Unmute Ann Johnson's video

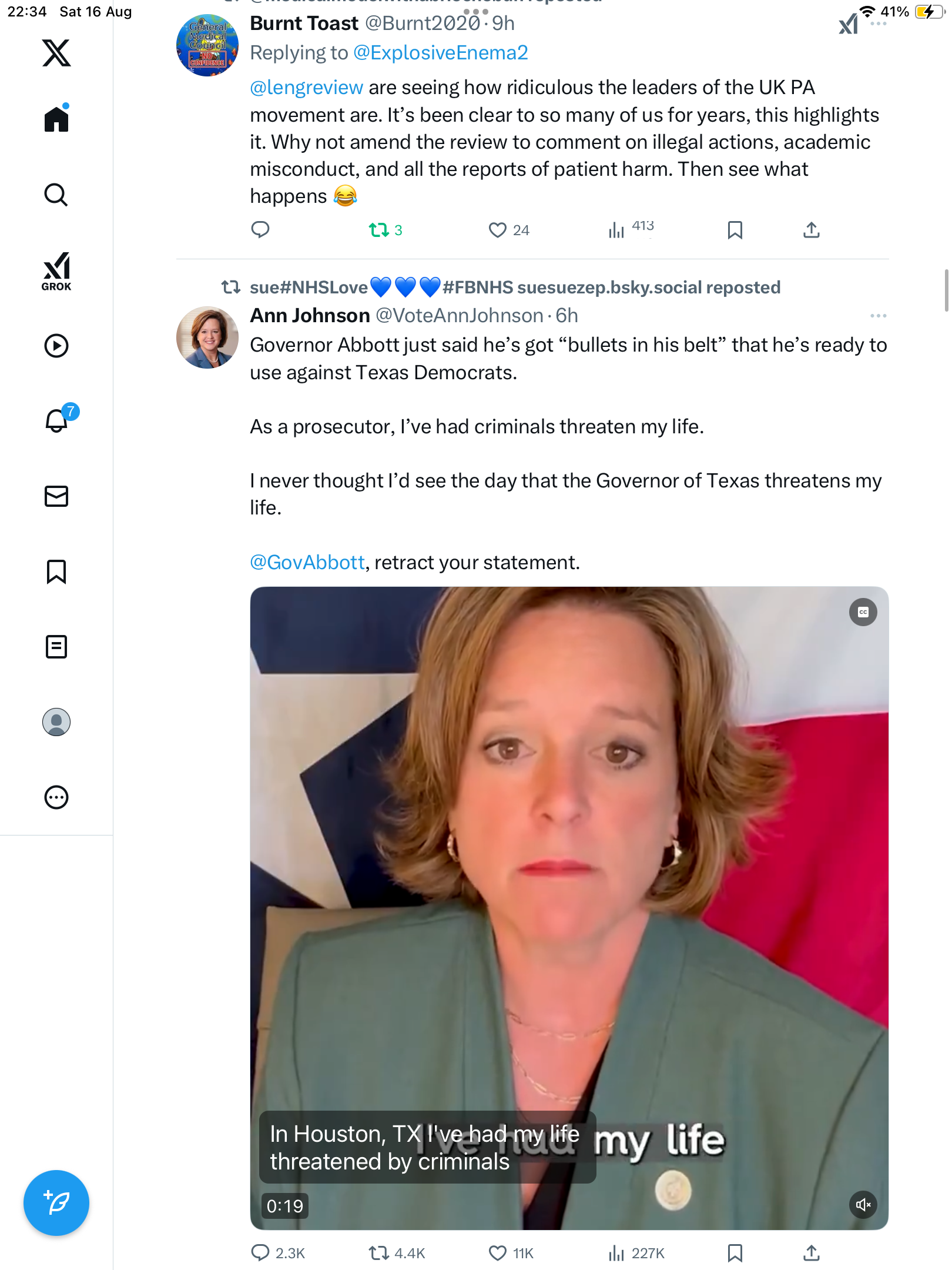(863, 1205)
